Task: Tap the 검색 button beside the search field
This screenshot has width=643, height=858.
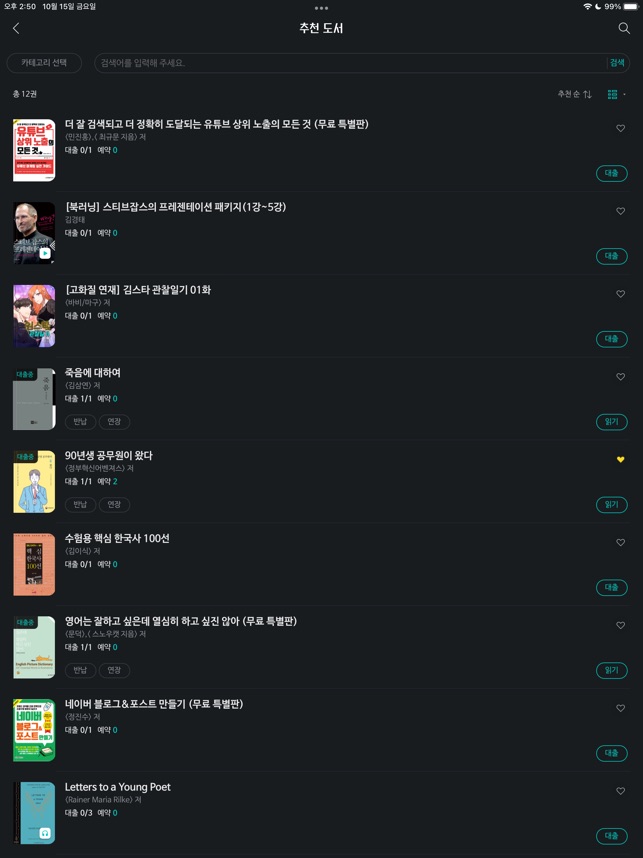Action: [x=617, y=63]
